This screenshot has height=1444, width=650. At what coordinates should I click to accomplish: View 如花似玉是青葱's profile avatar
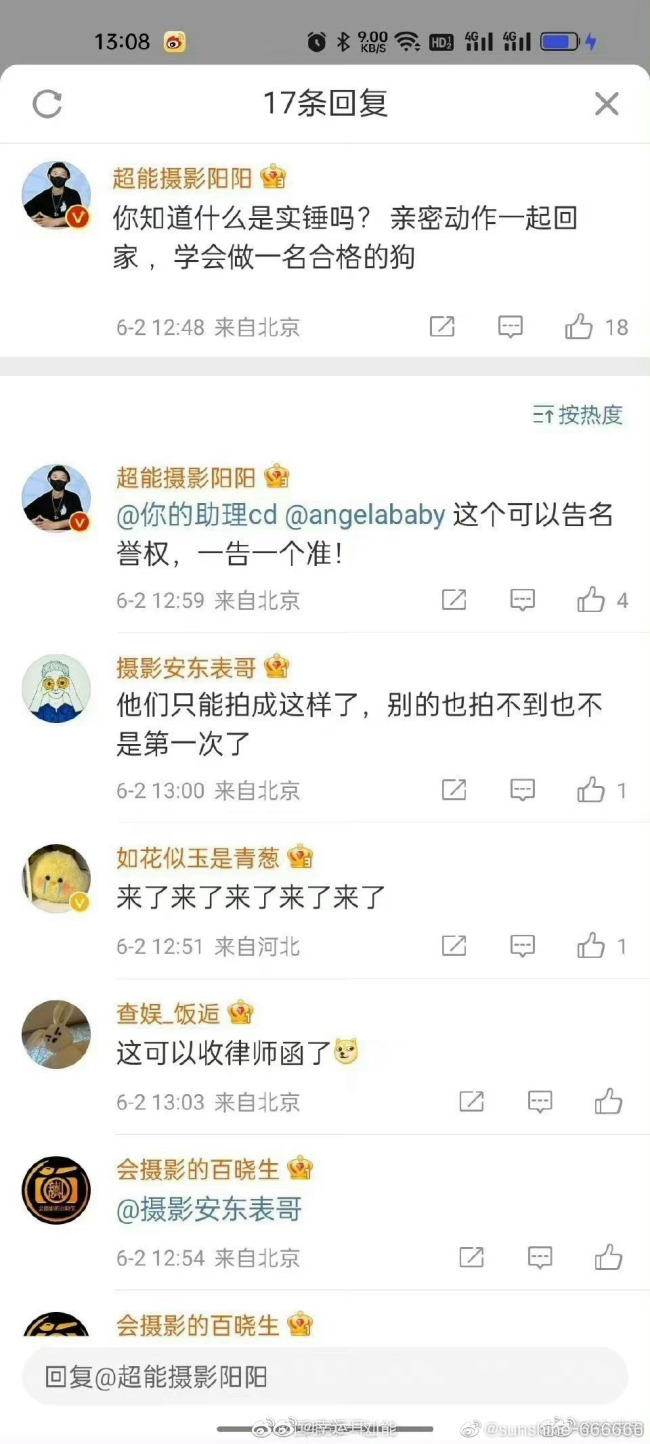56,879
